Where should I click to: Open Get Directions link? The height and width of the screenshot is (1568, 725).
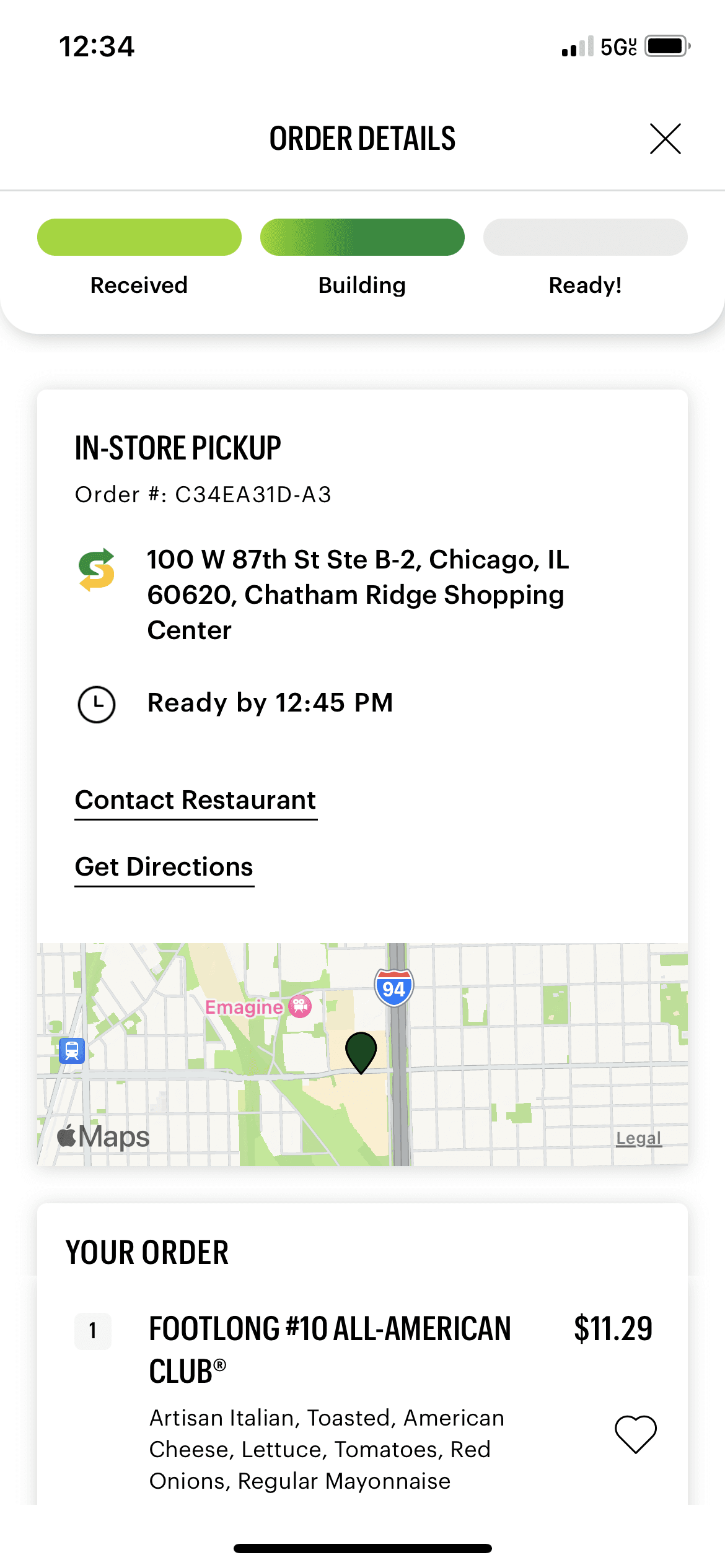click(164, 867)
